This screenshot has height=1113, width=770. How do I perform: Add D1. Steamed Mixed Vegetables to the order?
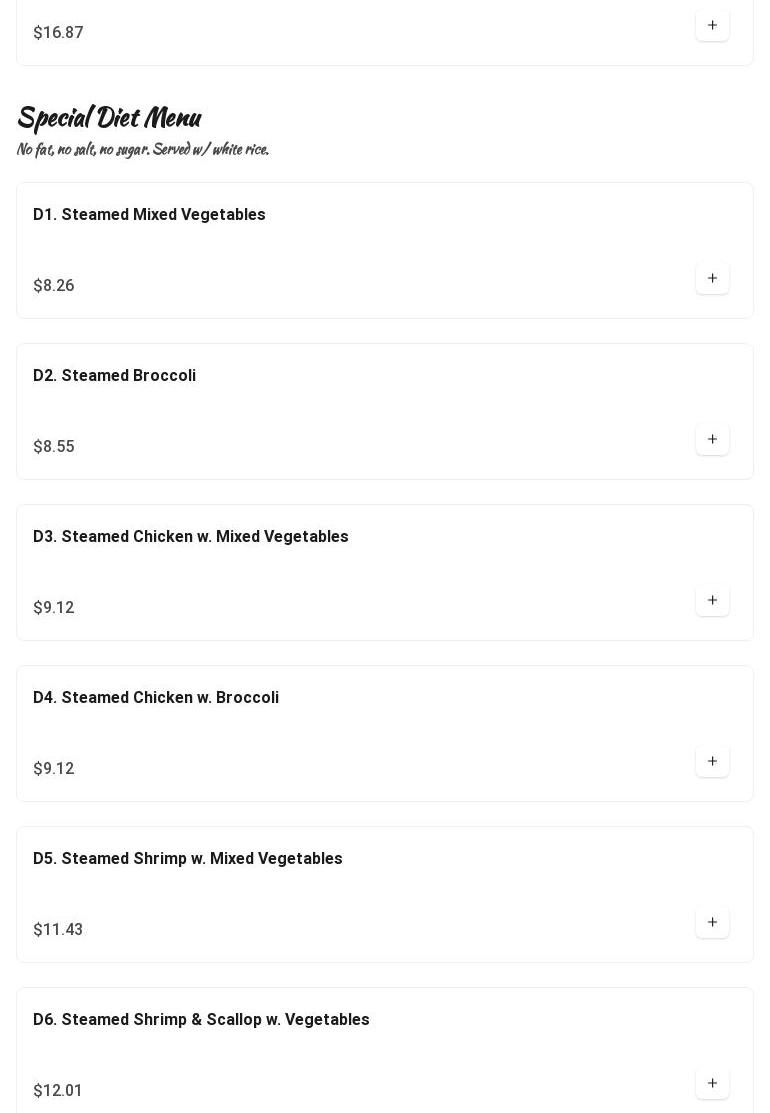(x=712, y=279)
